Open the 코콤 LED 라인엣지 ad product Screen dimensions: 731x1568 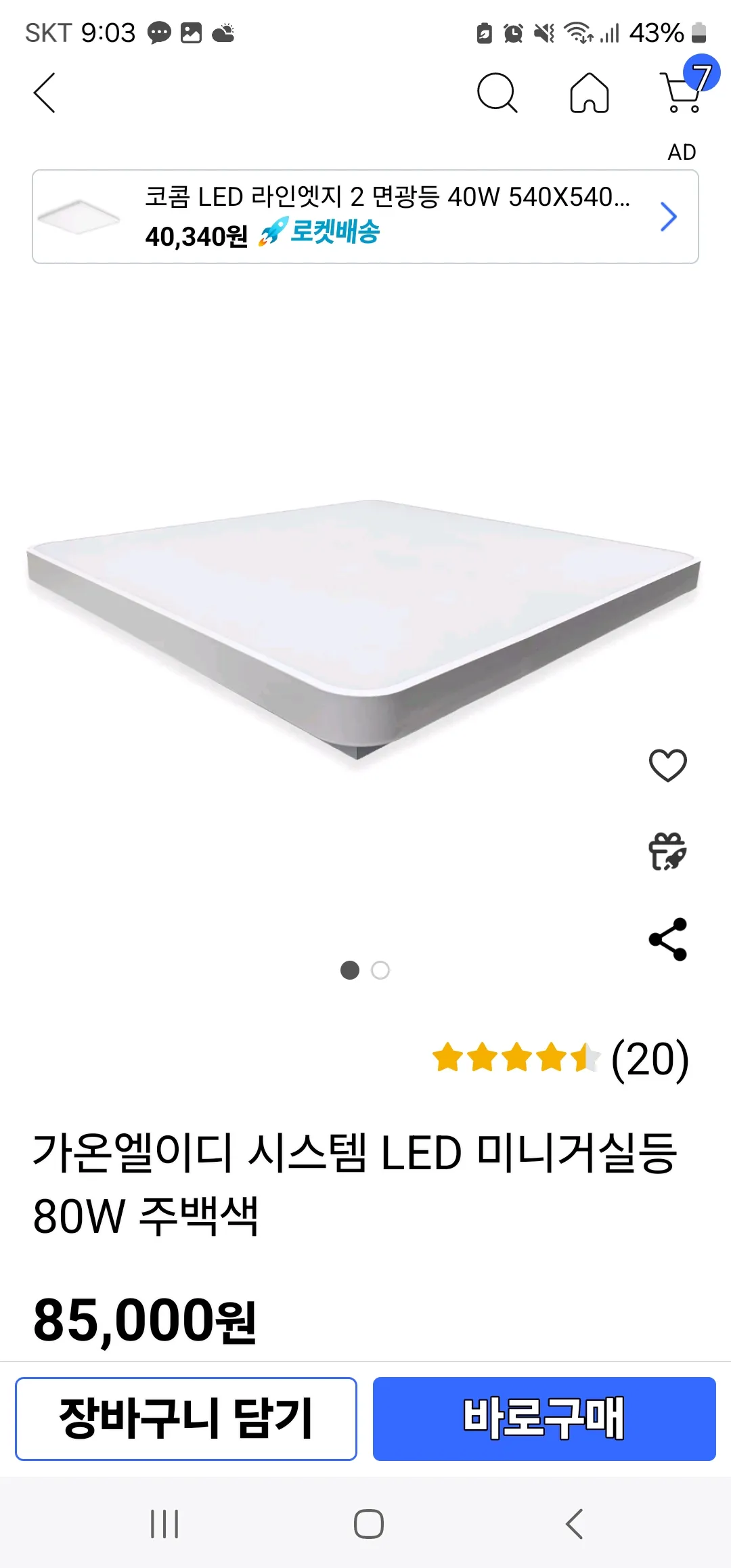click(365, 217)
